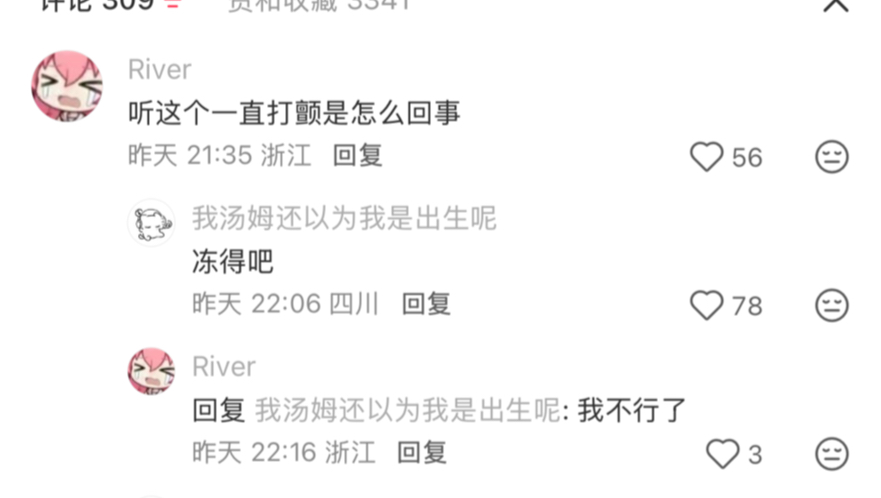Tap the face icon beside the 冻得吧 reply
Screen dimensions: 881x498
coord(831,305)
